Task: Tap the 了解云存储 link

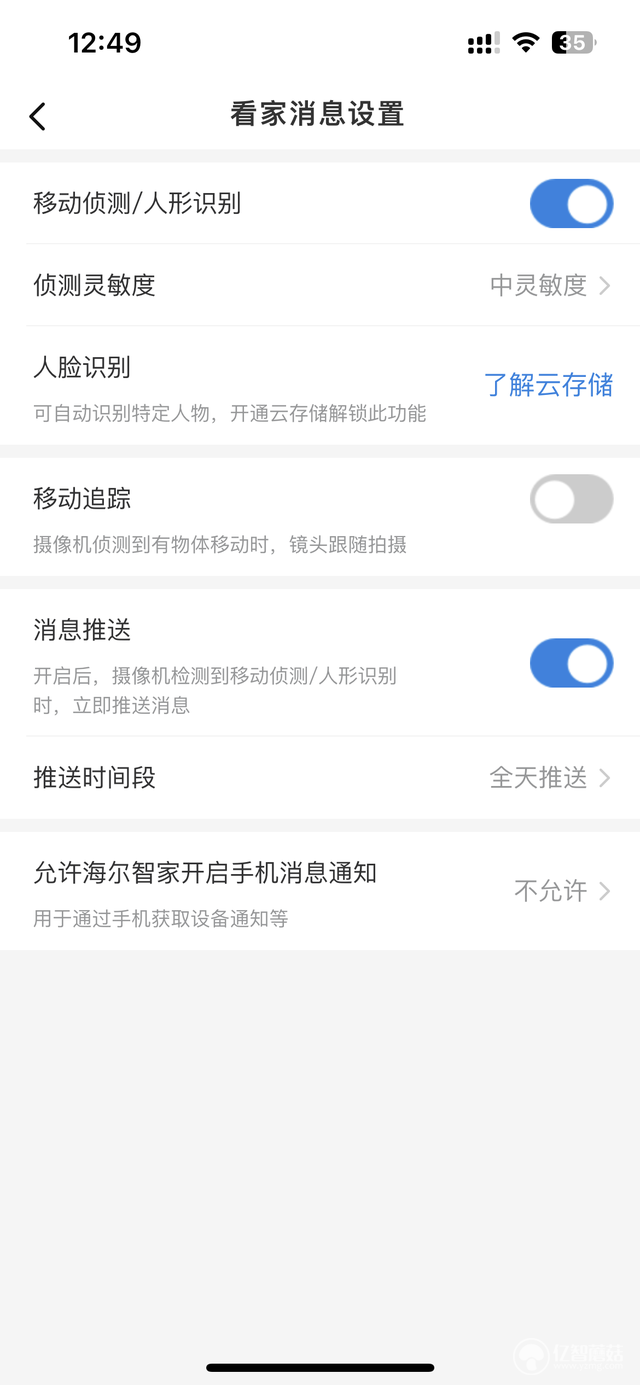Action: point(549,384)
